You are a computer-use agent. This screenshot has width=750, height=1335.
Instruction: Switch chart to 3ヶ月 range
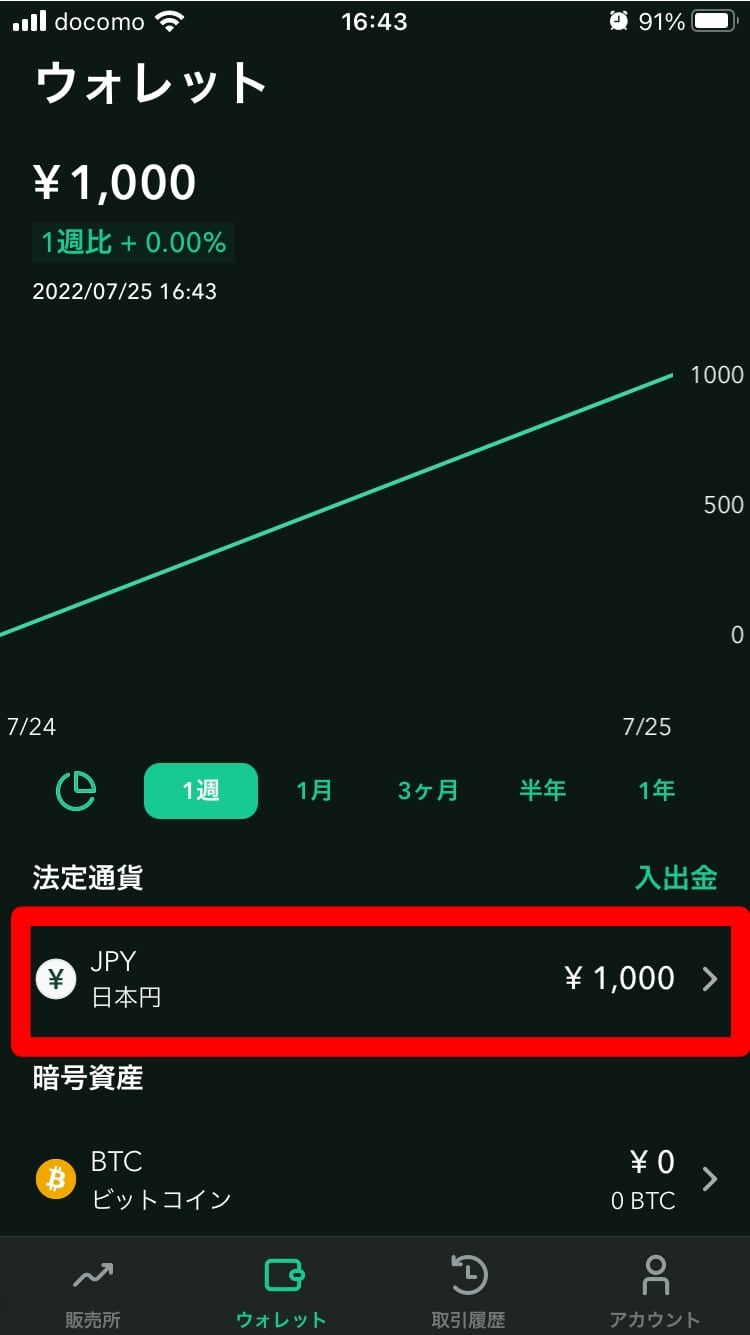(428, 791)
